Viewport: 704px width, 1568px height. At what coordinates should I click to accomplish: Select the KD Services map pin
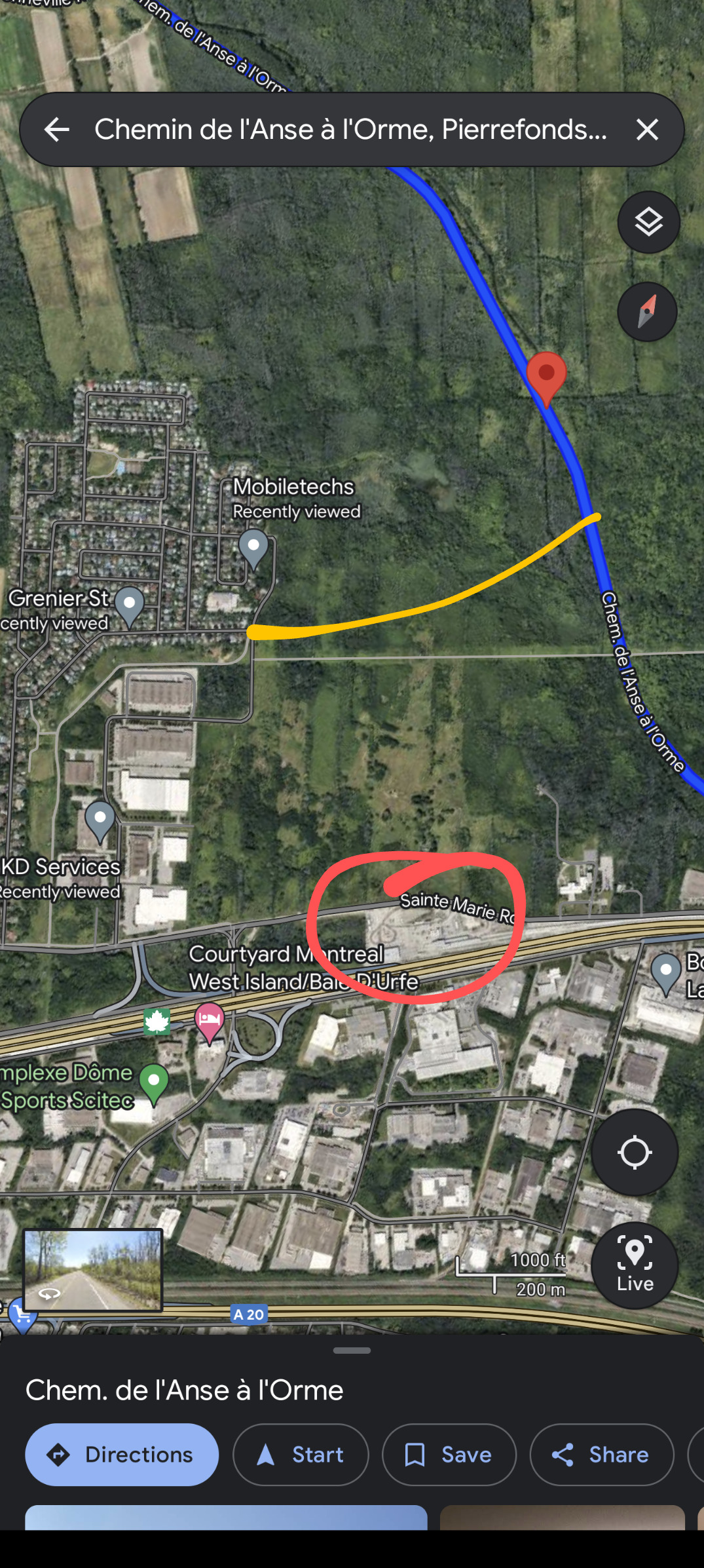[x=100, y=820]
